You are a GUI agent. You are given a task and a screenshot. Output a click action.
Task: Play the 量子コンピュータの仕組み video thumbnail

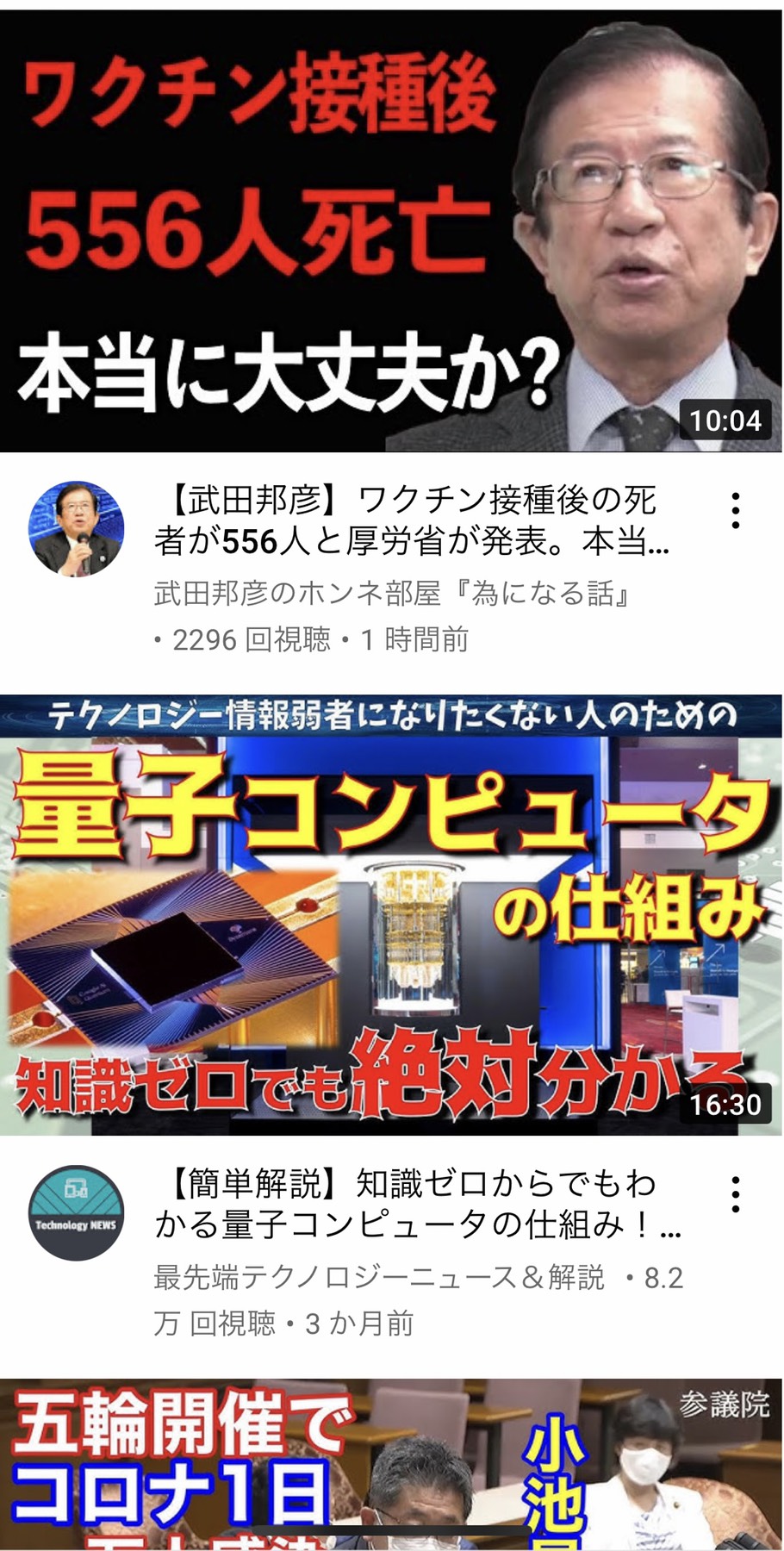pos(392,915)
